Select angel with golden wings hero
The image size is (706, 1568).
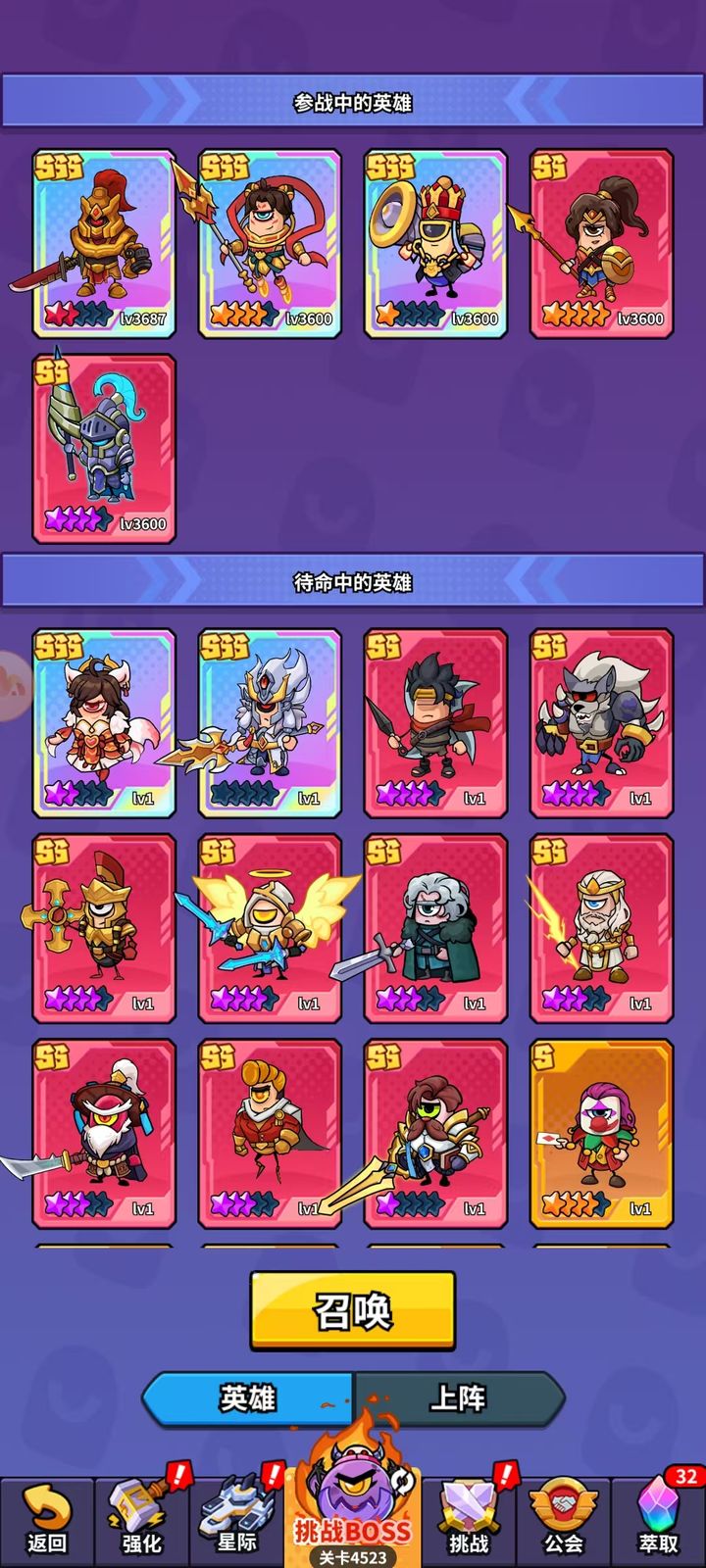270,928
